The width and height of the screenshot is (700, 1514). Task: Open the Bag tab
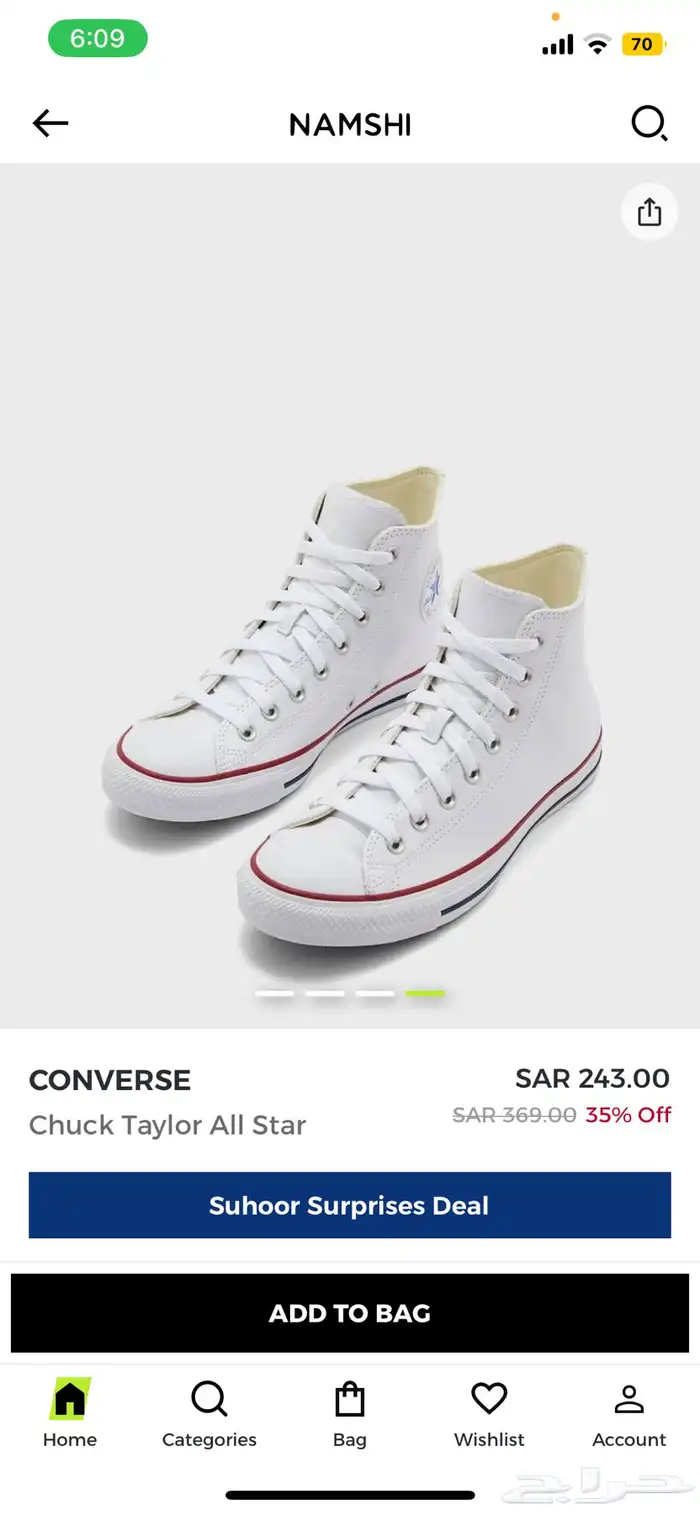[350, 1413]
